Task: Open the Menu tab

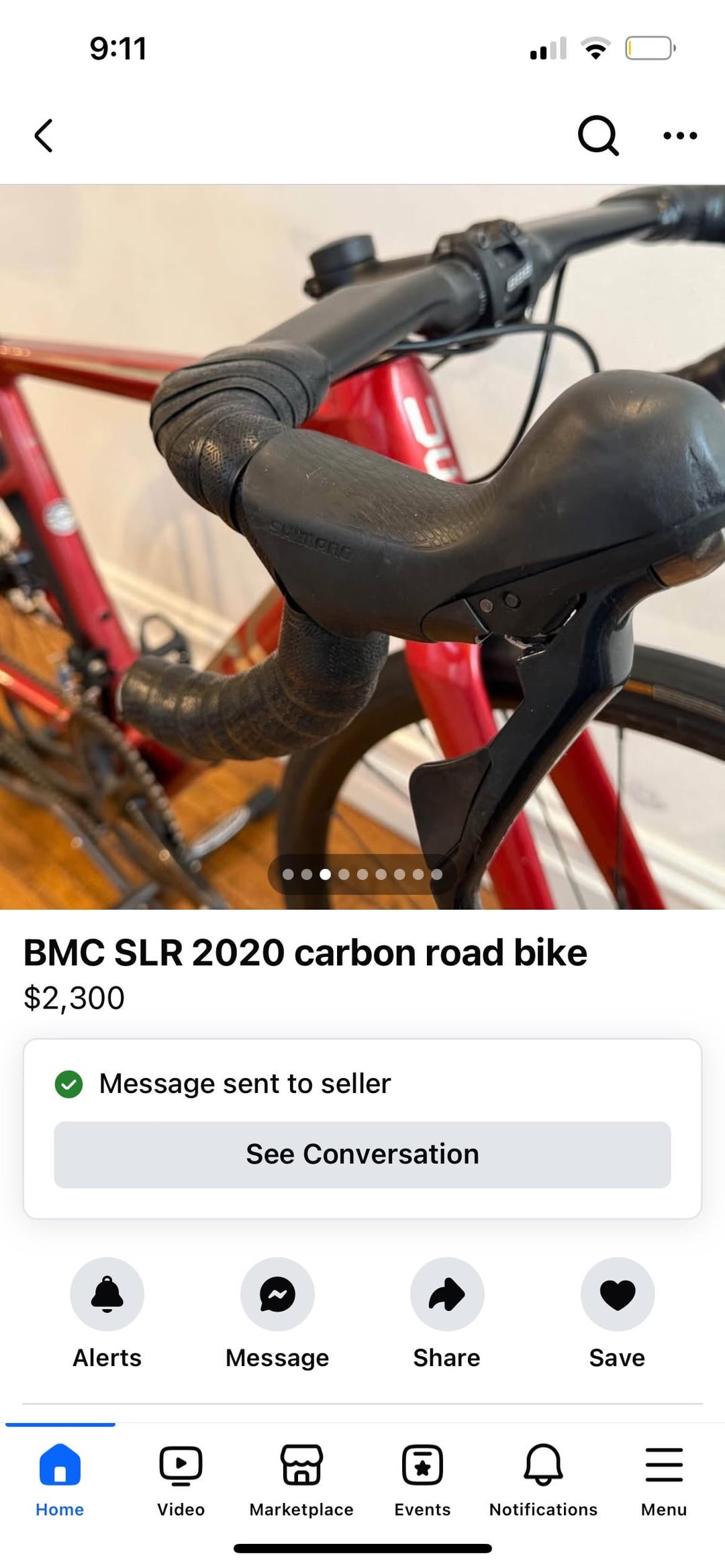Action: pyautogui.click(x=664, y=1480)
